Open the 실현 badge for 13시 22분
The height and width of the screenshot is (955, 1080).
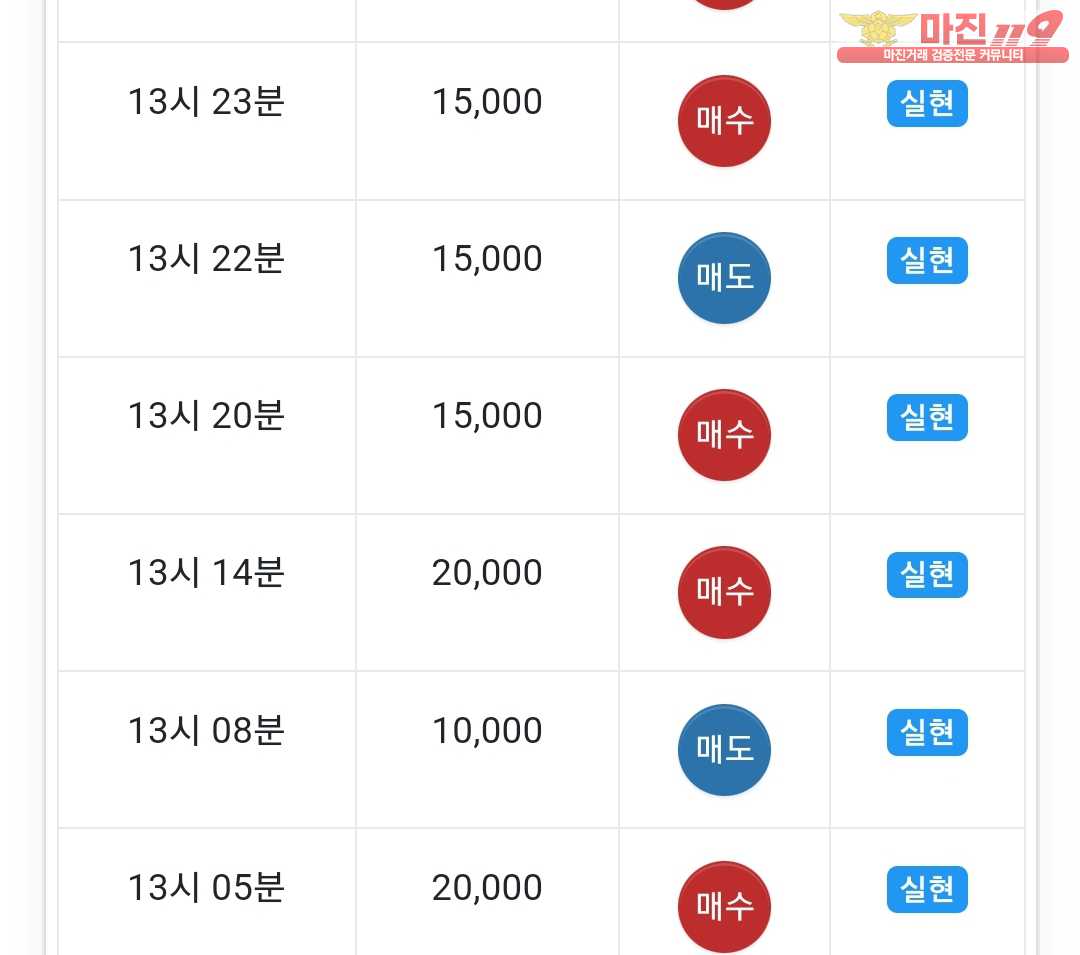(x=927, y=261)
